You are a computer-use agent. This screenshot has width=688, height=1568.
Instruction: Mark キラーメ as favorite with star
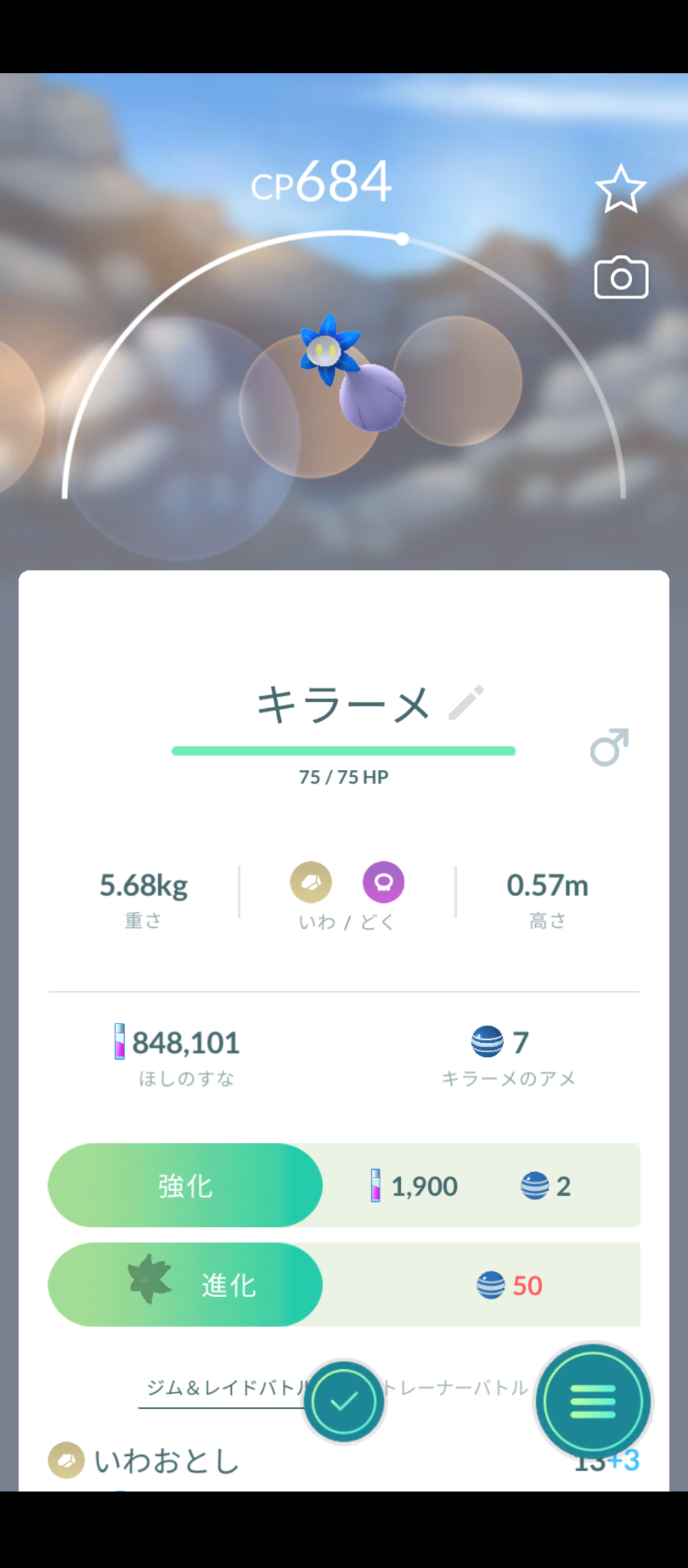click(620, 189)
